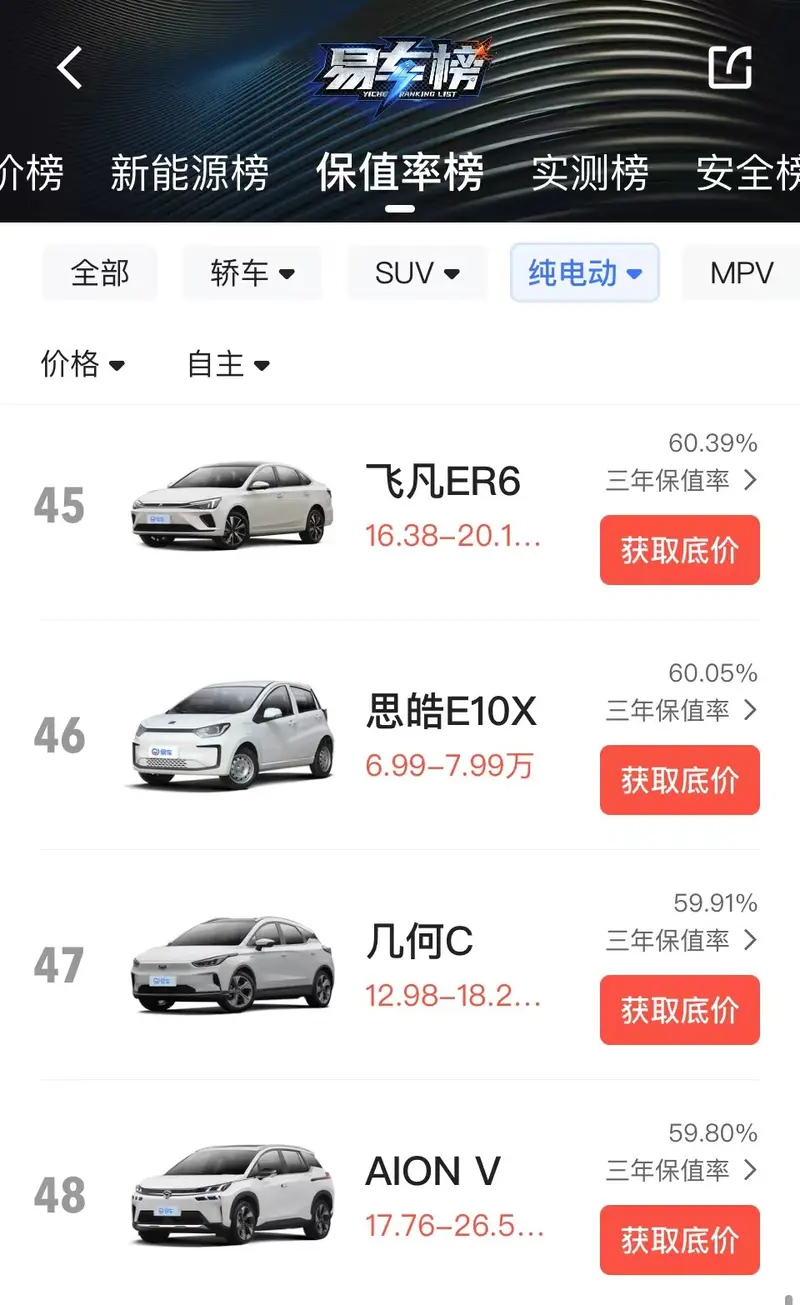Switch to the 实测榜 tab
Viewport: 800px width, 1305px height.
[x=589, y=173]
